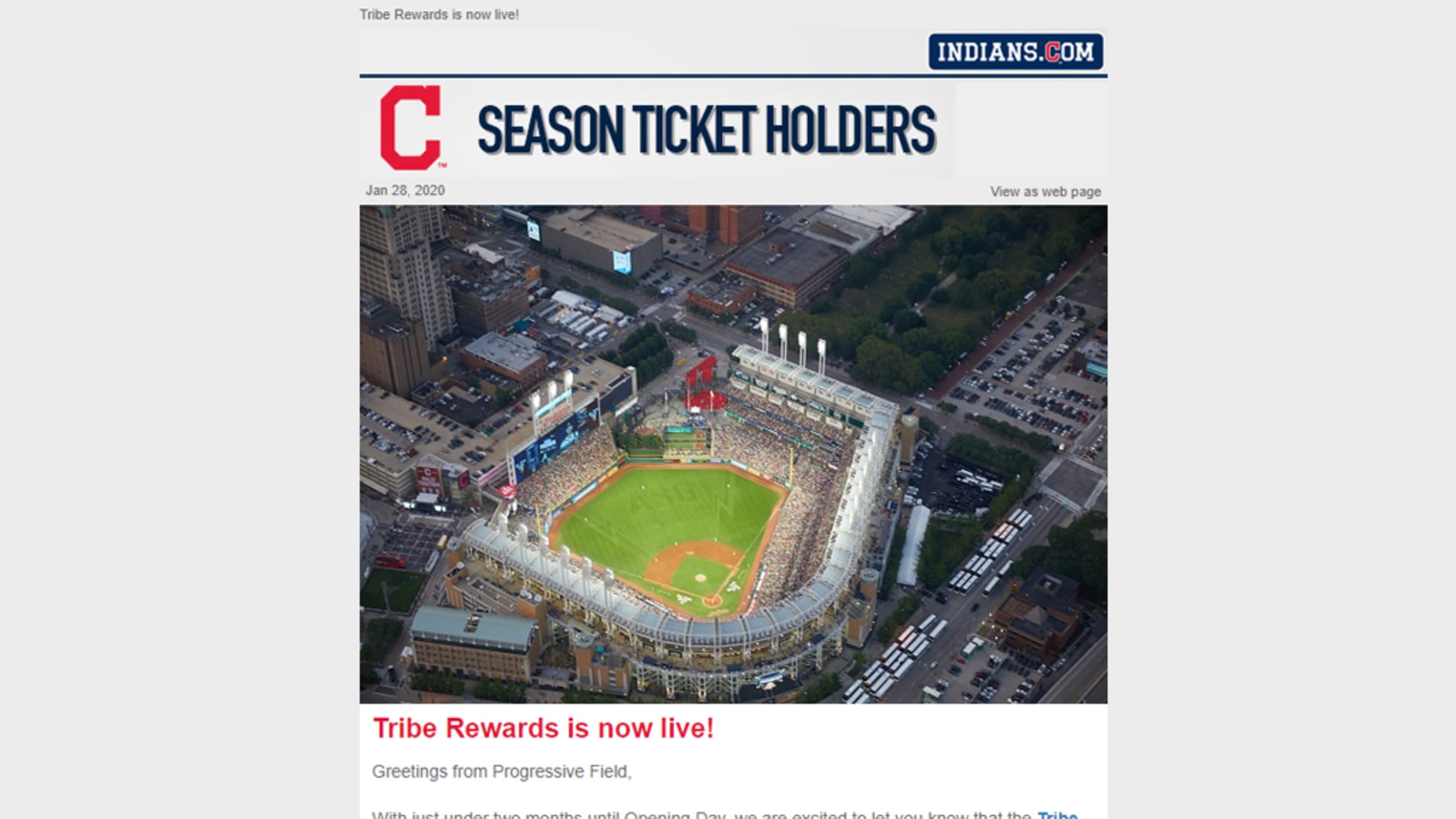Viewport: 1456px width, 819px height.
Task: Follow the blue Tribe link in the paragraph
Action: pos(1057,815)
